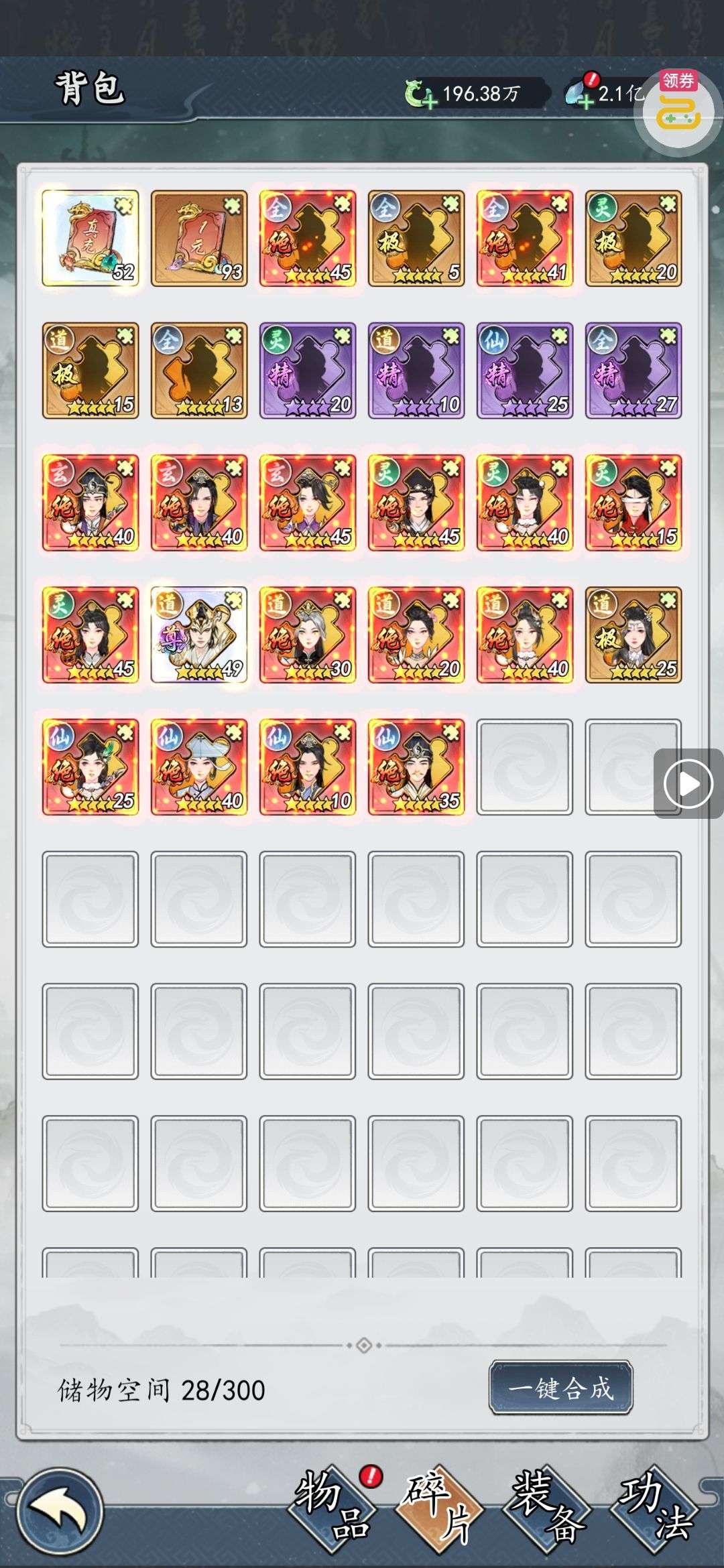Go back with the arrow button
Image resolution: width=724 pixels, height=1568 pixels.
pyautogui.click(x=60, y=1511)
